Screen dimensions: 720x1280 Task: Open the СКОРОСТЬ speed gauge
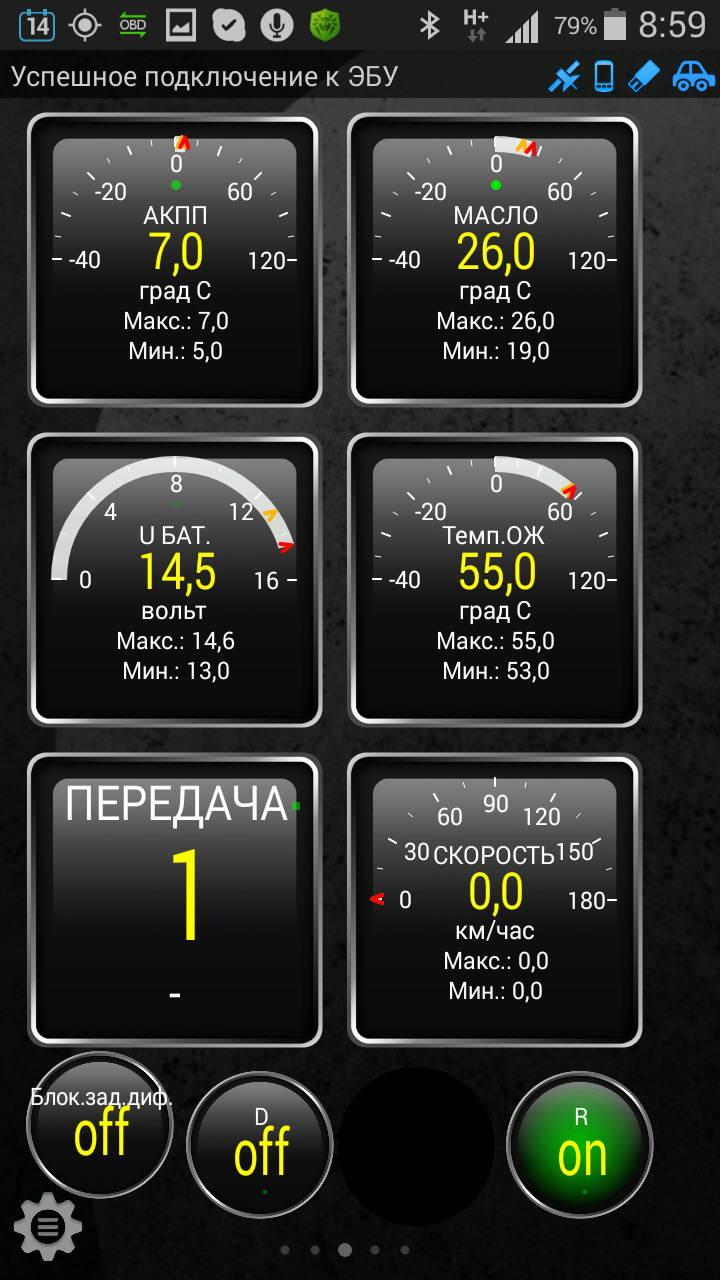(x=495, y=900)
